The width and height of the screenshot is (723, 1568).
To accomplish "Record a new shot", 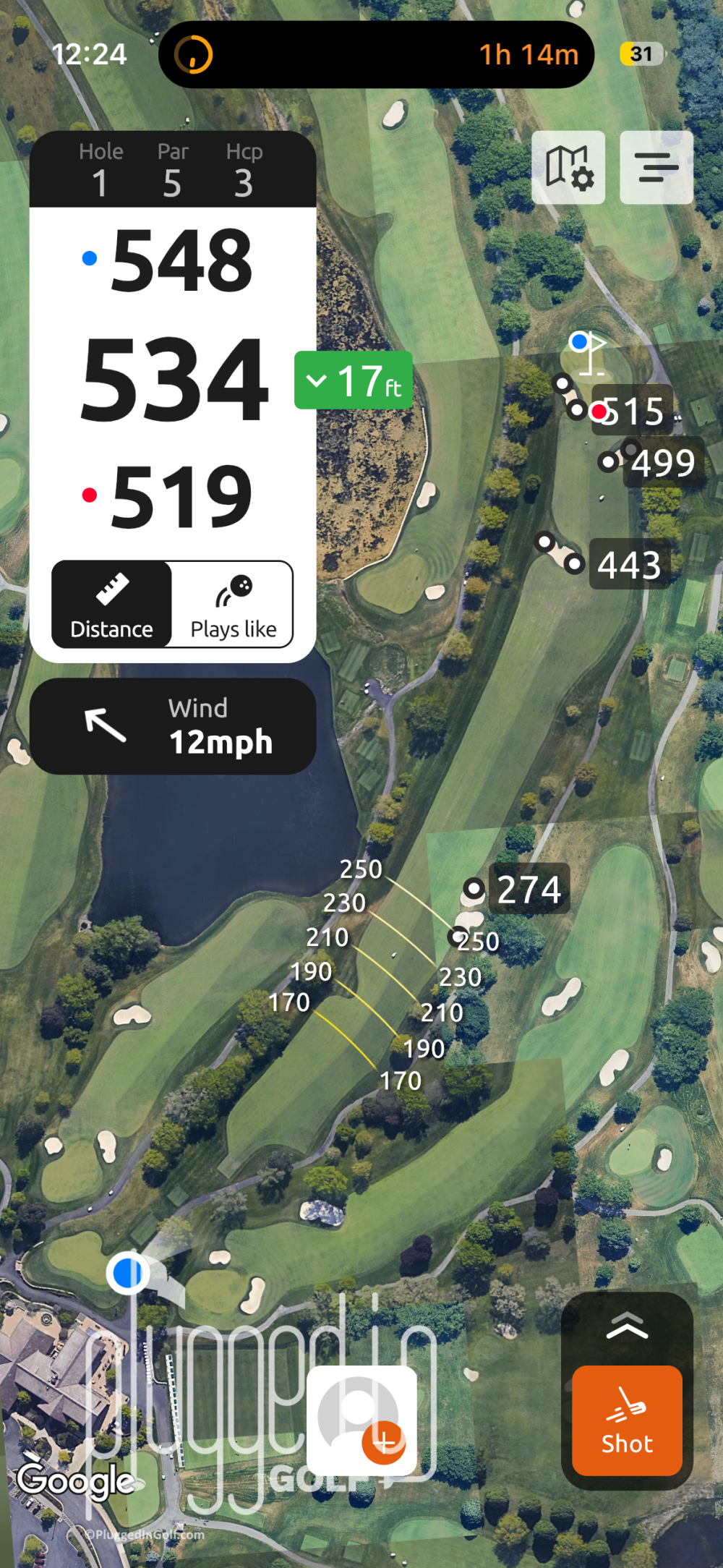I will [x=627, y=1420].
